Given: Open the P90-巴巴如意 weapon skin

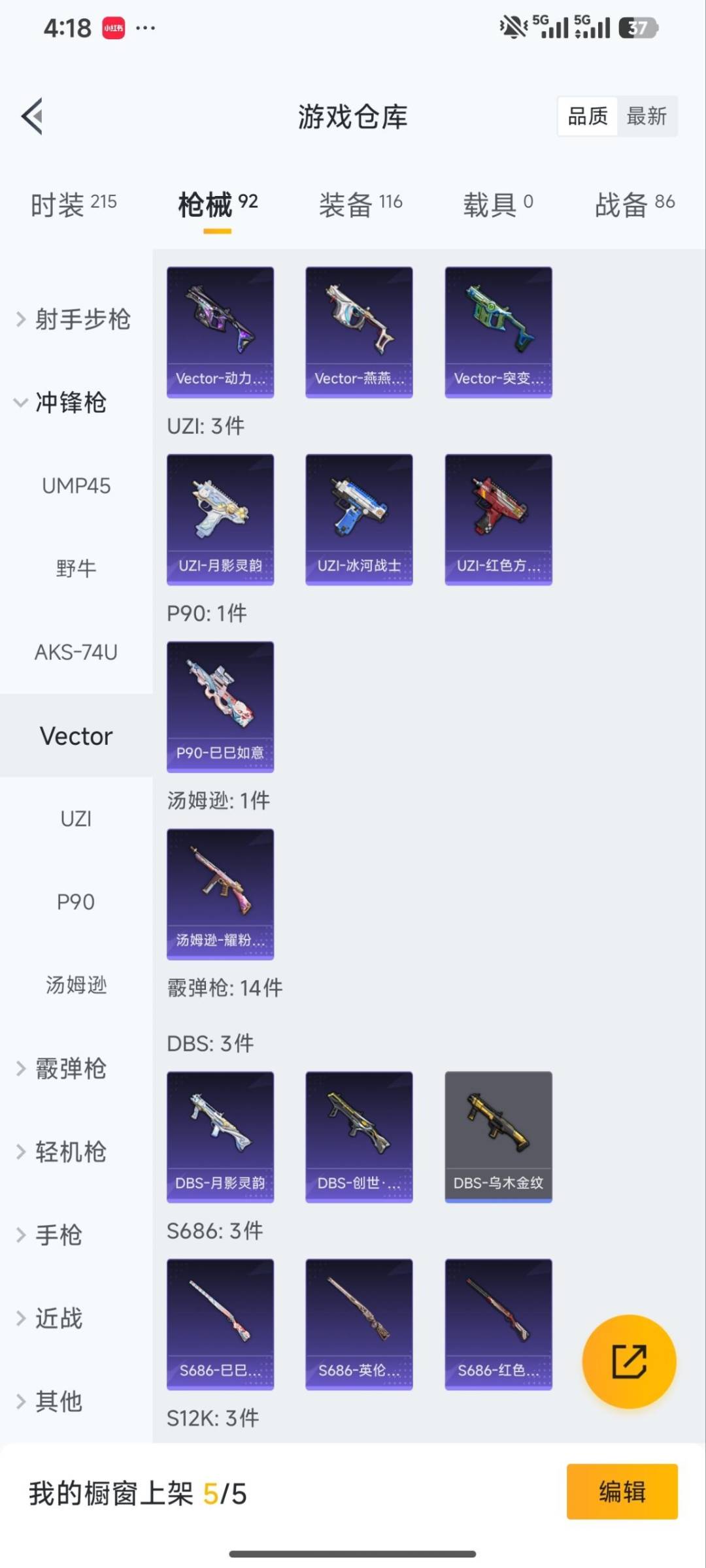Looking at the screenshot, I should 220,704.
